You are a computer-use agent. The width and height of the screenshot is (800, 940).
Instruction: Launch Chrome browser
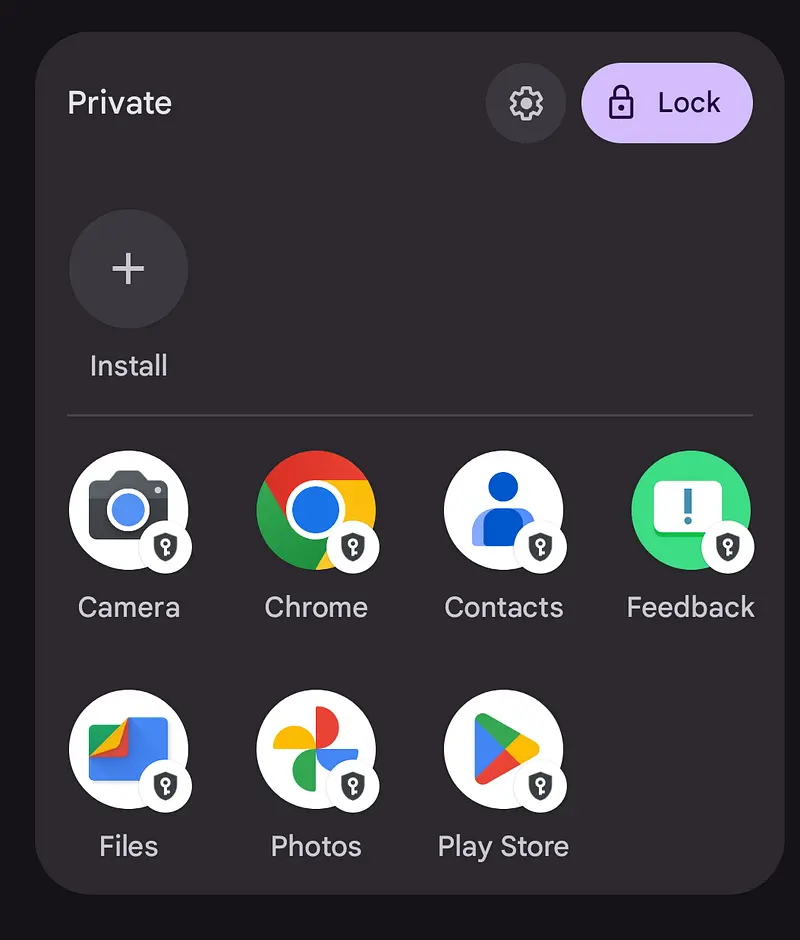tap(316, 510)
